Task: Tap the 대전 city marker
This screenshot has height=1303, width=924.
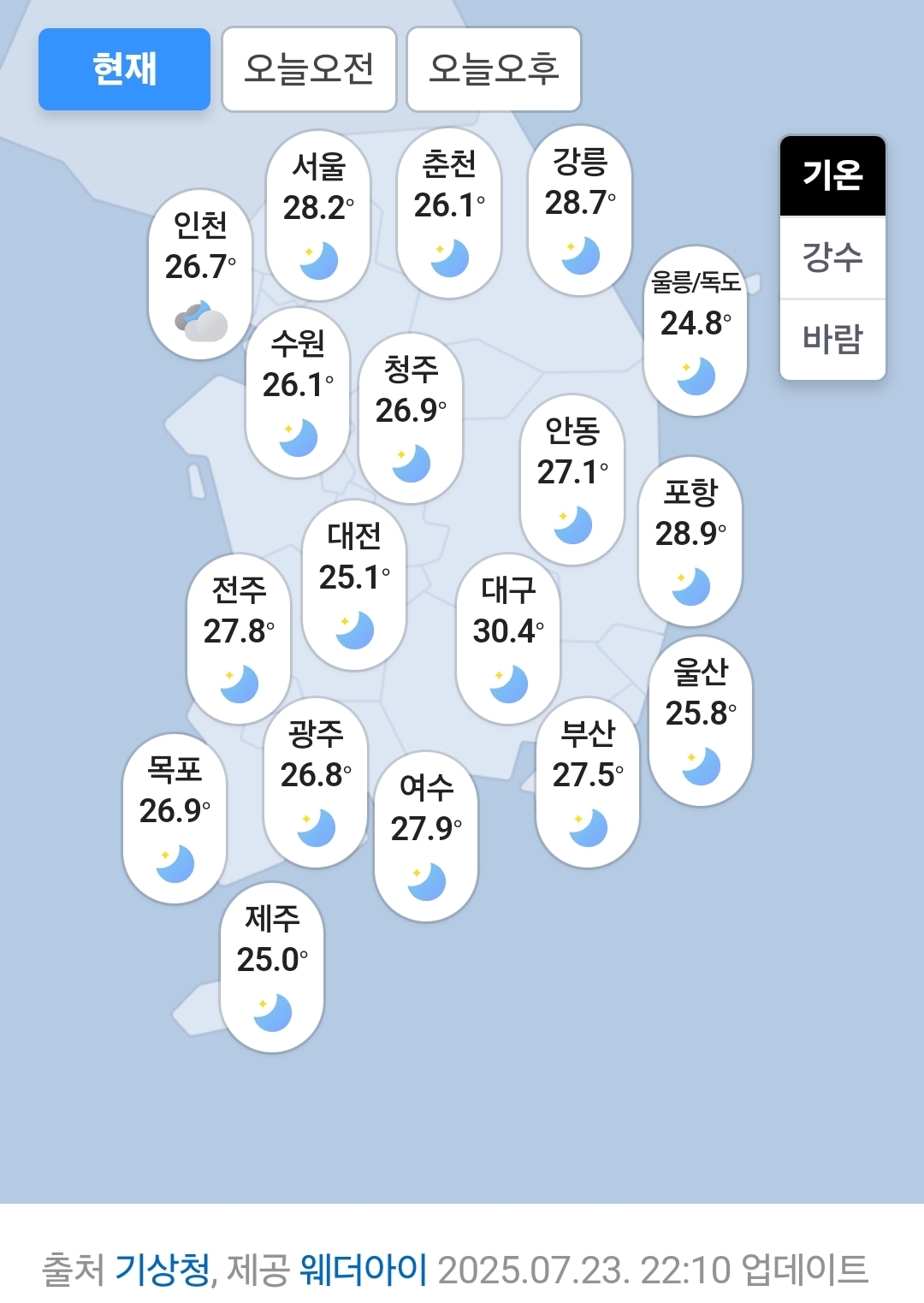Action: tap(354, 585)
